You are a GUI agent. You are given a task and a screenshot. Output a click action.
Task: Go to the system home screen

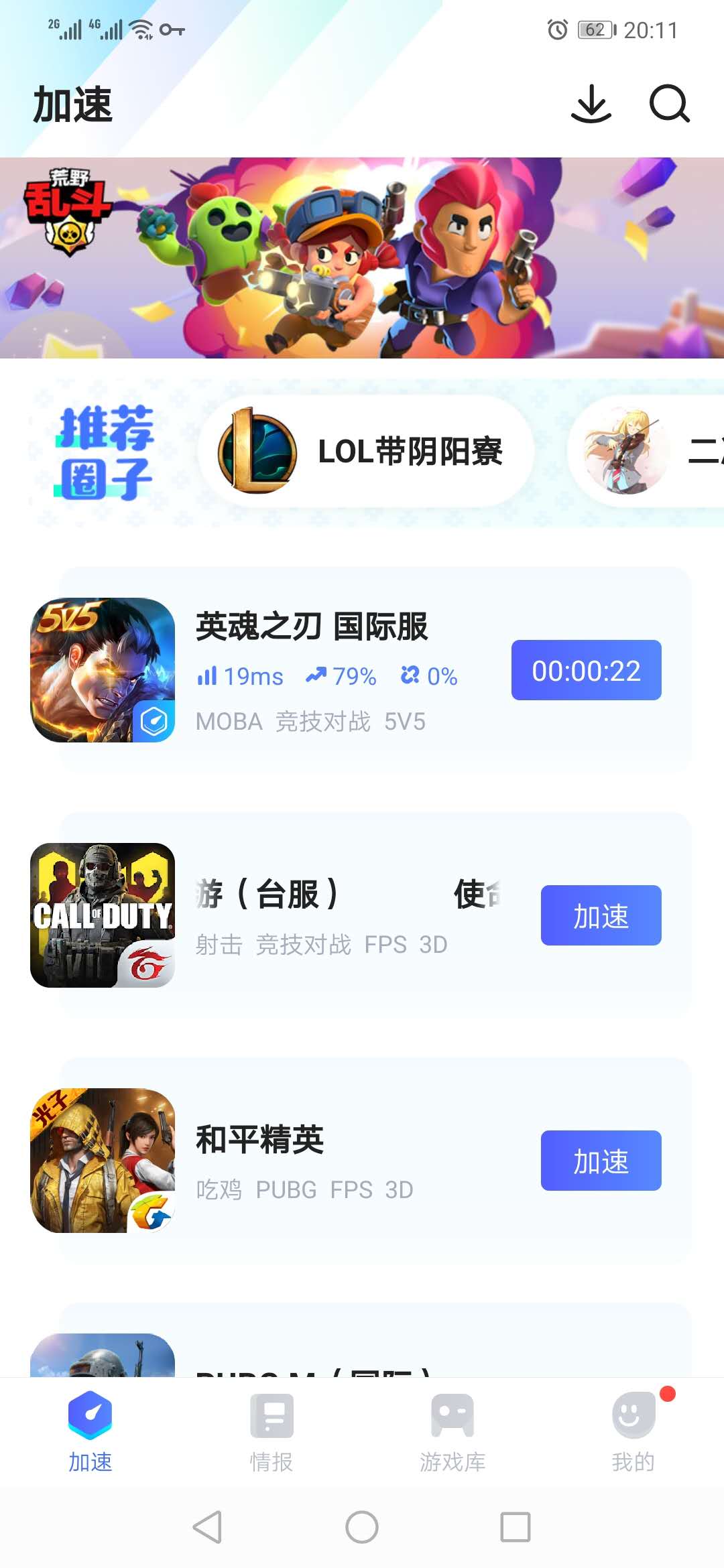[362, 1527]
